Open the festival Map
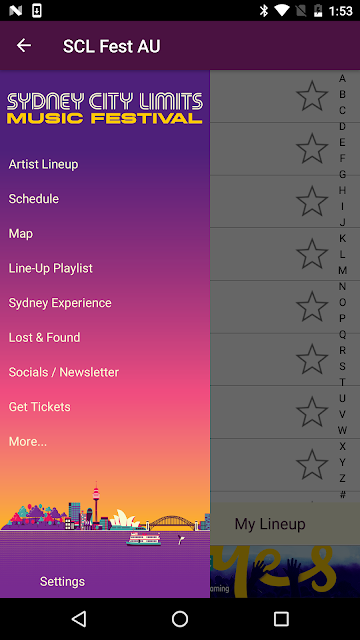This screenshot has height=640, width=360. coord(21,233)
